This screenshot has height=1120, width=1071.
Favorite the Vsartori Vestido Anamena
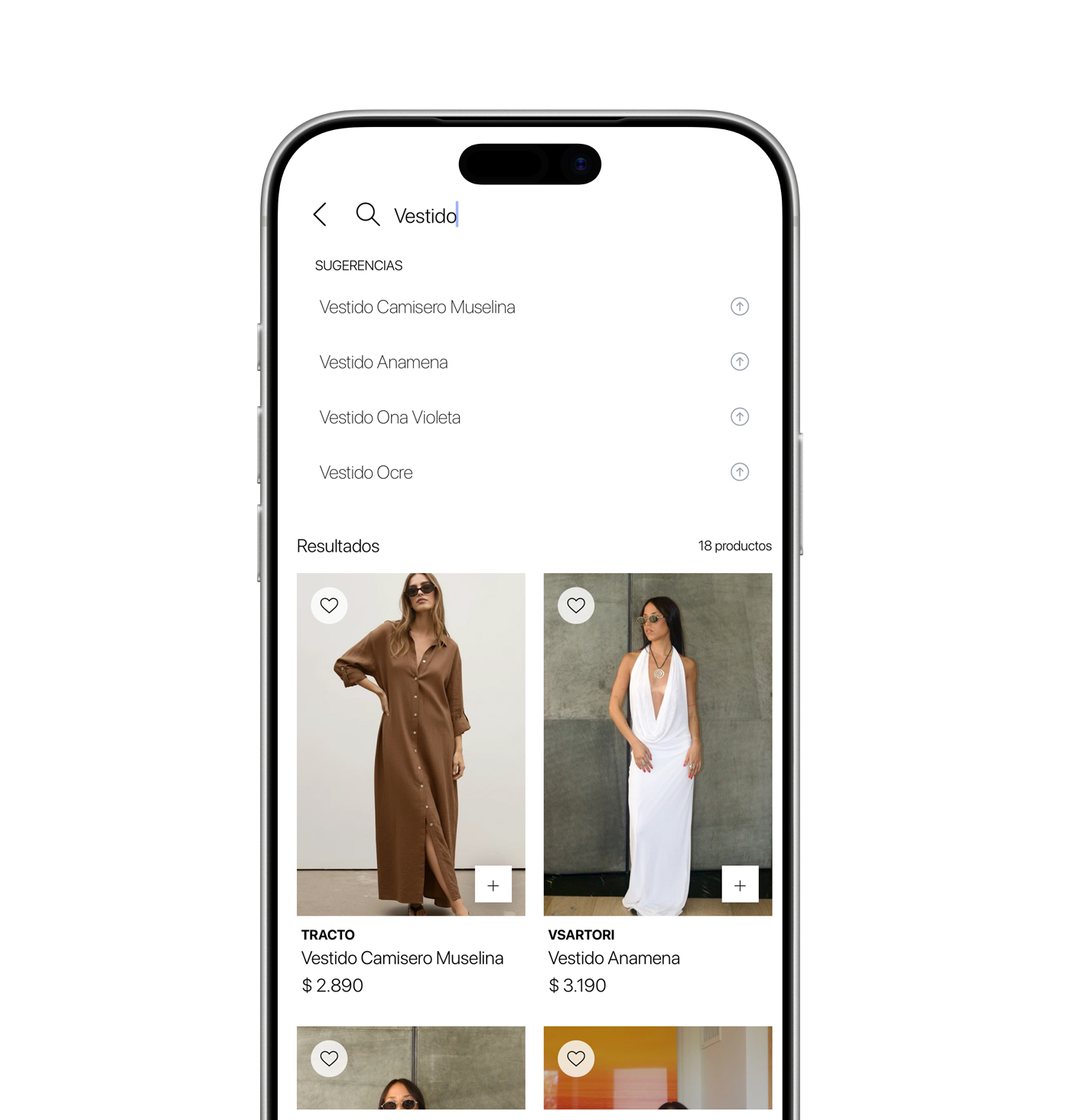coord(576,605)
